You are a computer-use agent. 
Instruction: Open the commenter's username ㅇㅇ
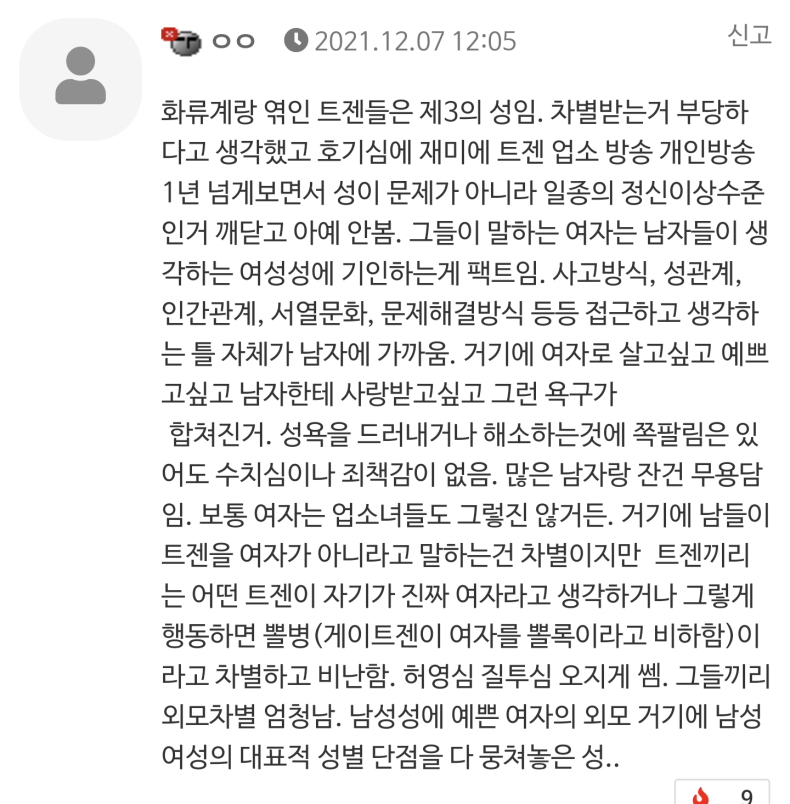coord(233,41)
